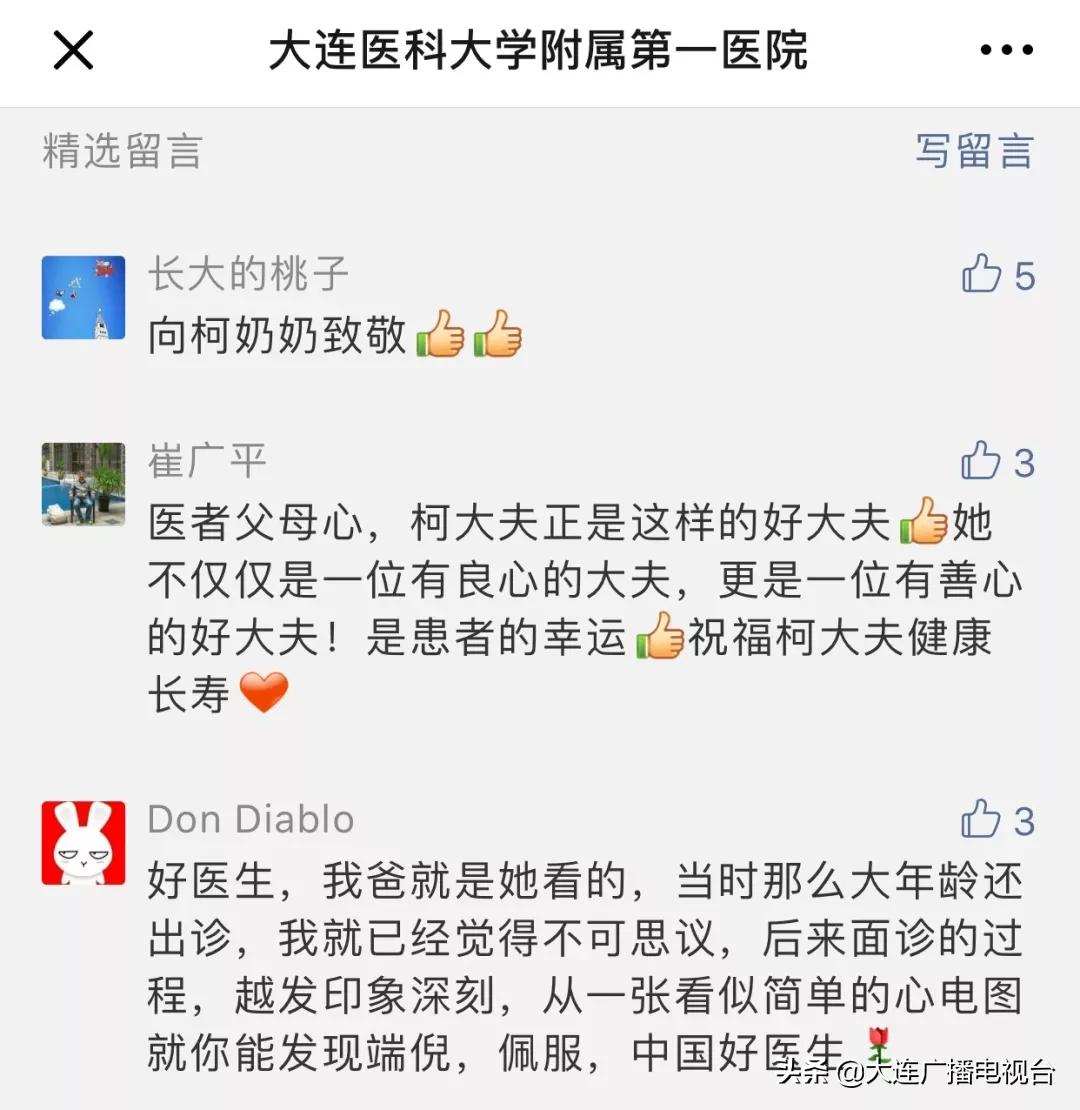Image resolution: width=1080 pixels, height=1110 pixels.
Task: Tap the username Don Diablo
Action: [250, 817]
